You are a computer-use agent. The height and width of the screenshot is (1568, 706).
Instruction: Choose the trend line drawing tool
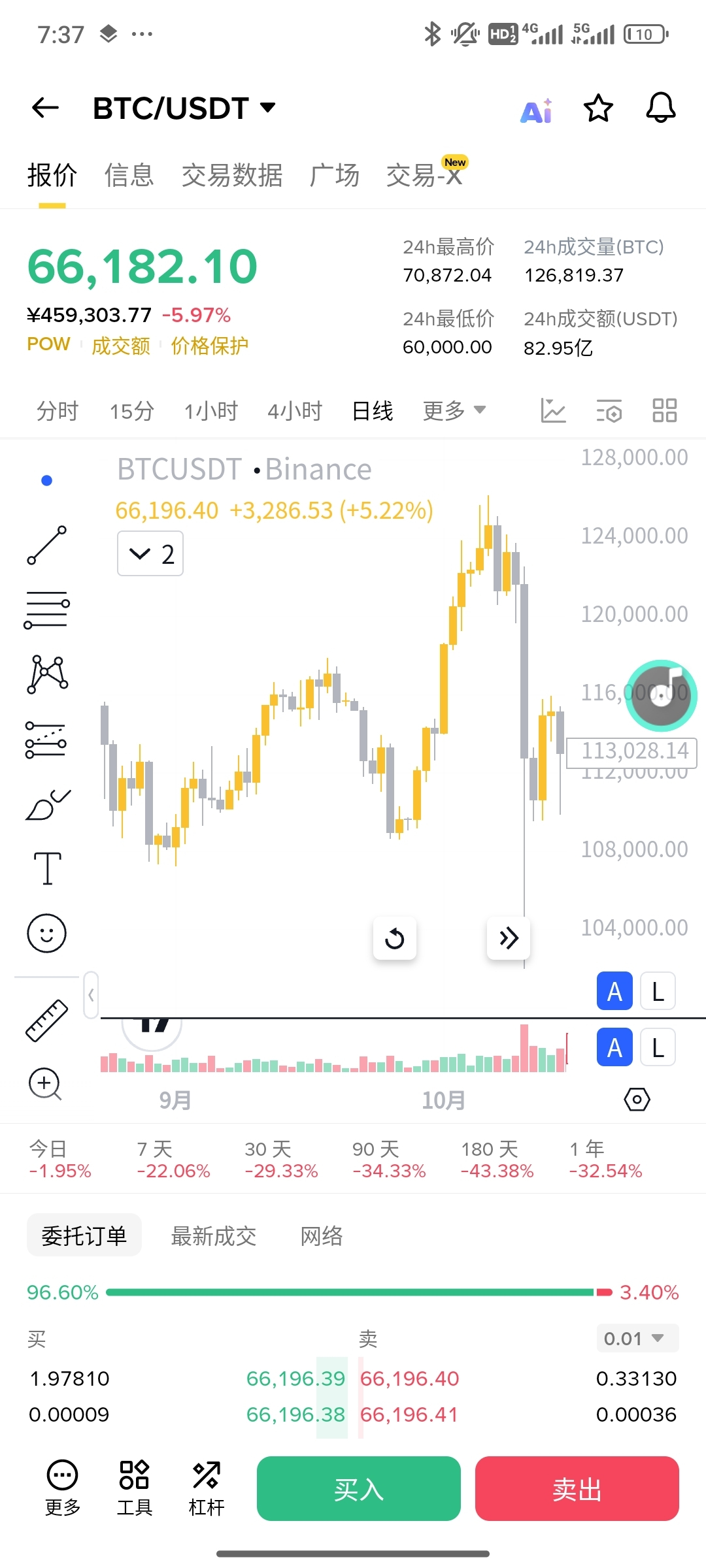click(47, 545)
